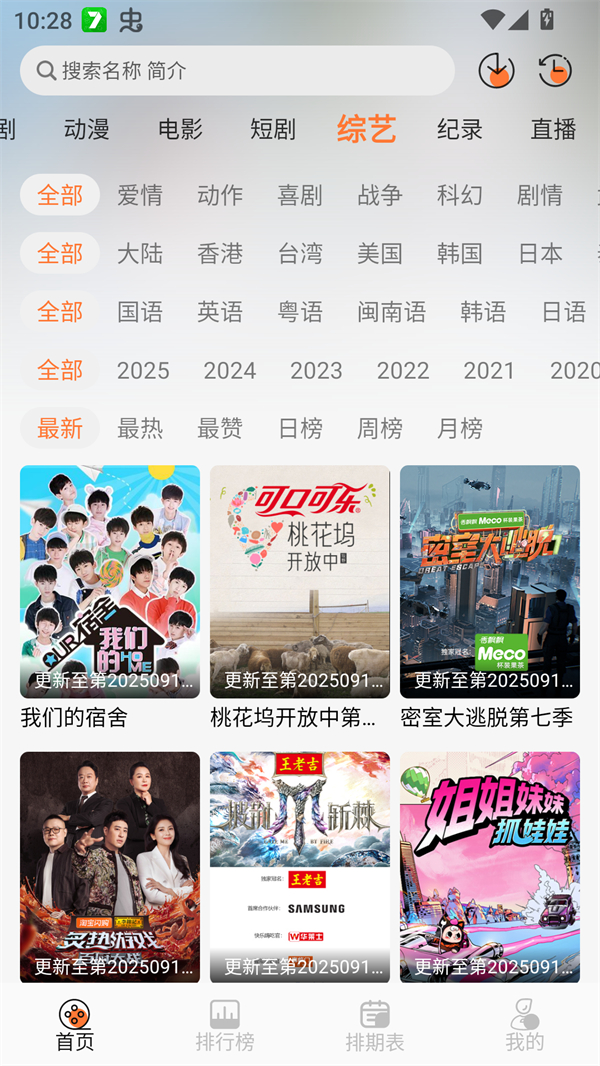600x1066 pixels.
Task: Tap the search box for titles
Action: [237, 71]
